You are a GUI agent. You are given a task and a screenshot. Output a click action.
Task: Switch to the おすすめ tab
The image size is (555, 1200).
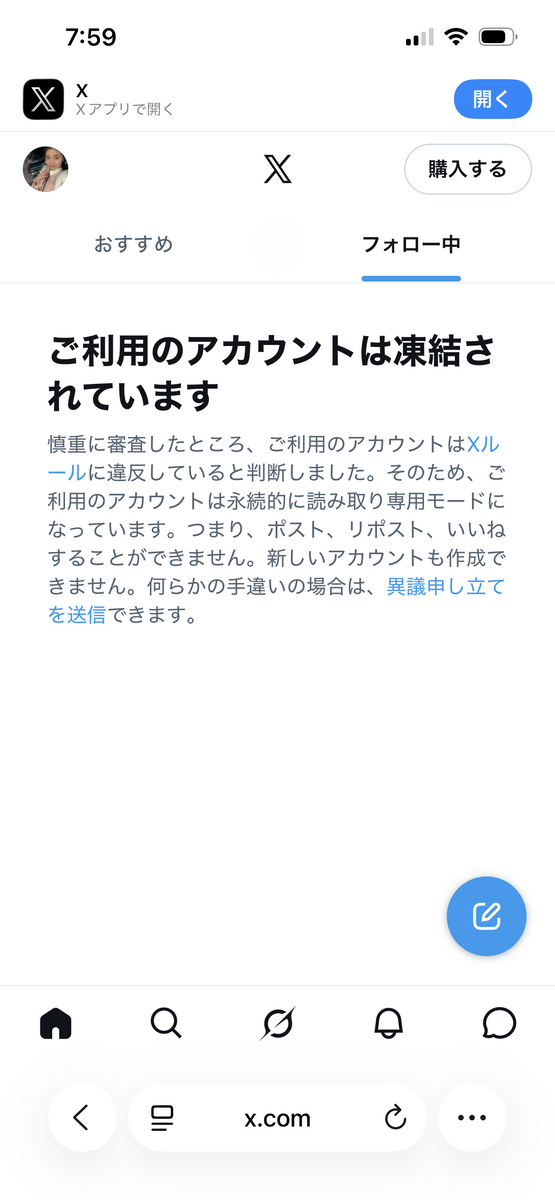[x=134, y=244]
